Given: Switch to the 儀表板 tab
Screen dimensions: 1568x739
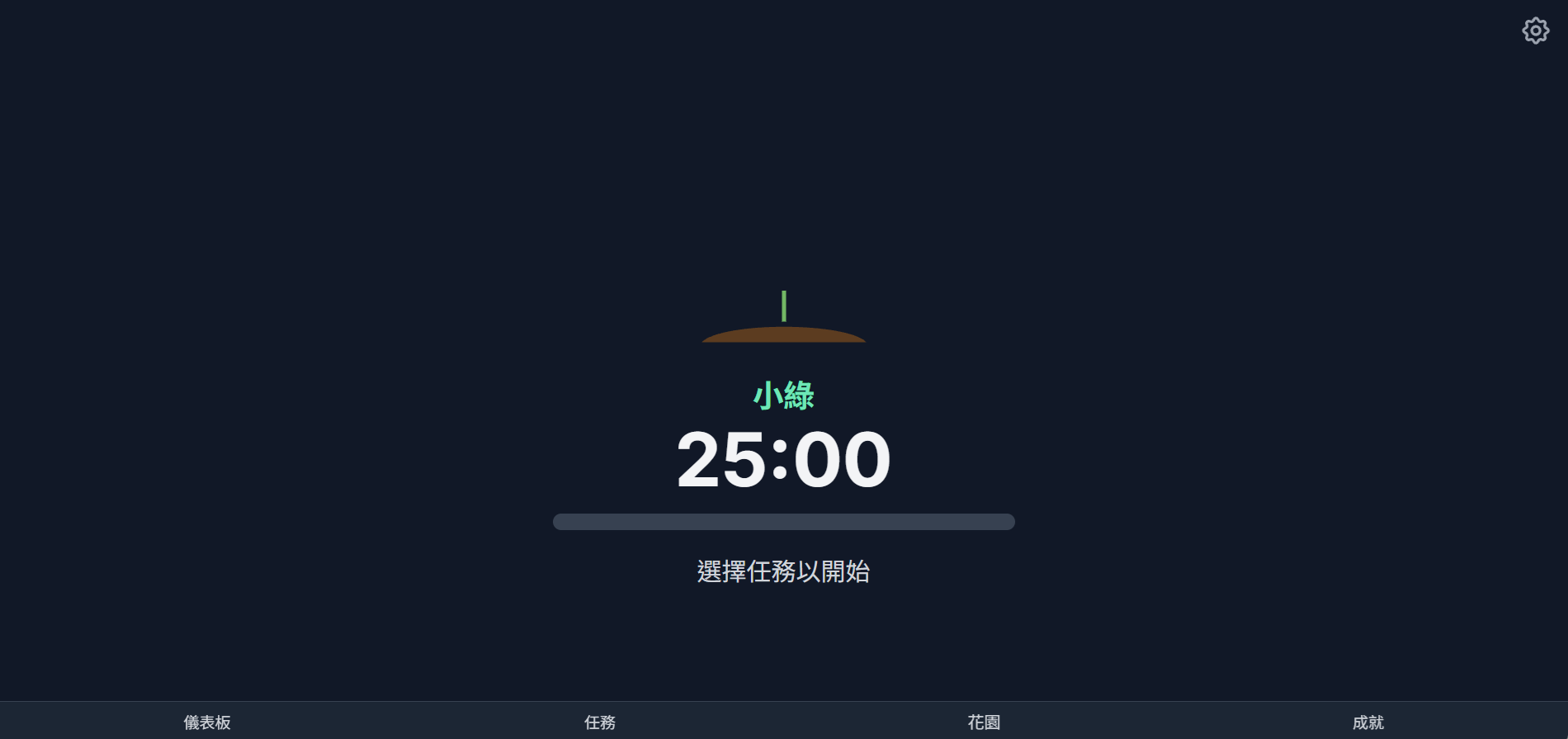Looking at the screenshot, I should (207, 722).
